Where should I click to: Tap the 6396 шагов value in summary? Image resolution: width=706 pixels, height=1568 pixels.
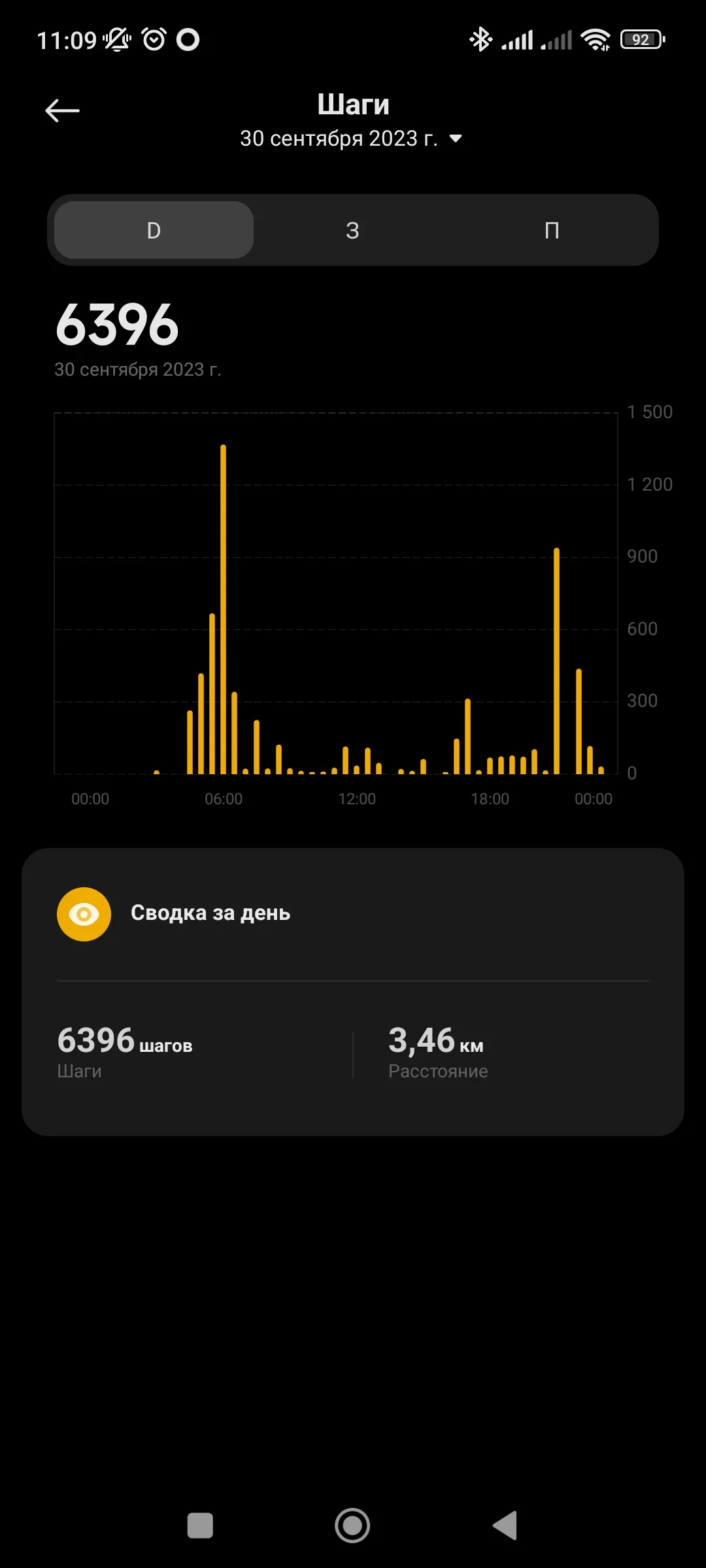[x=124, y=1042]
